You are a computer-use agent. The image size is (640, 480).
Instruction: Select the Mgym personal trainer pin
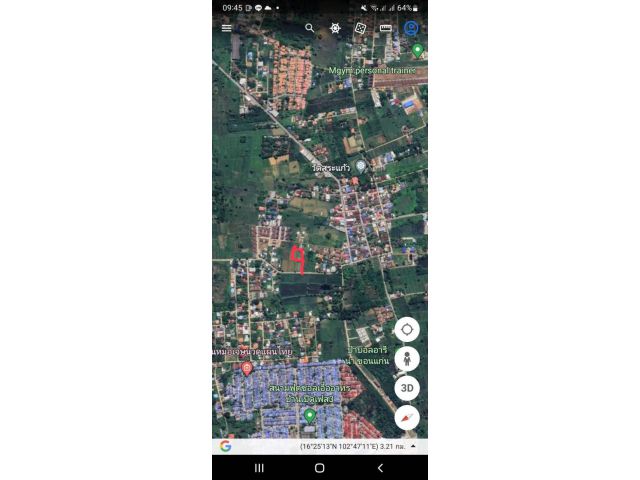pos(418,50)
